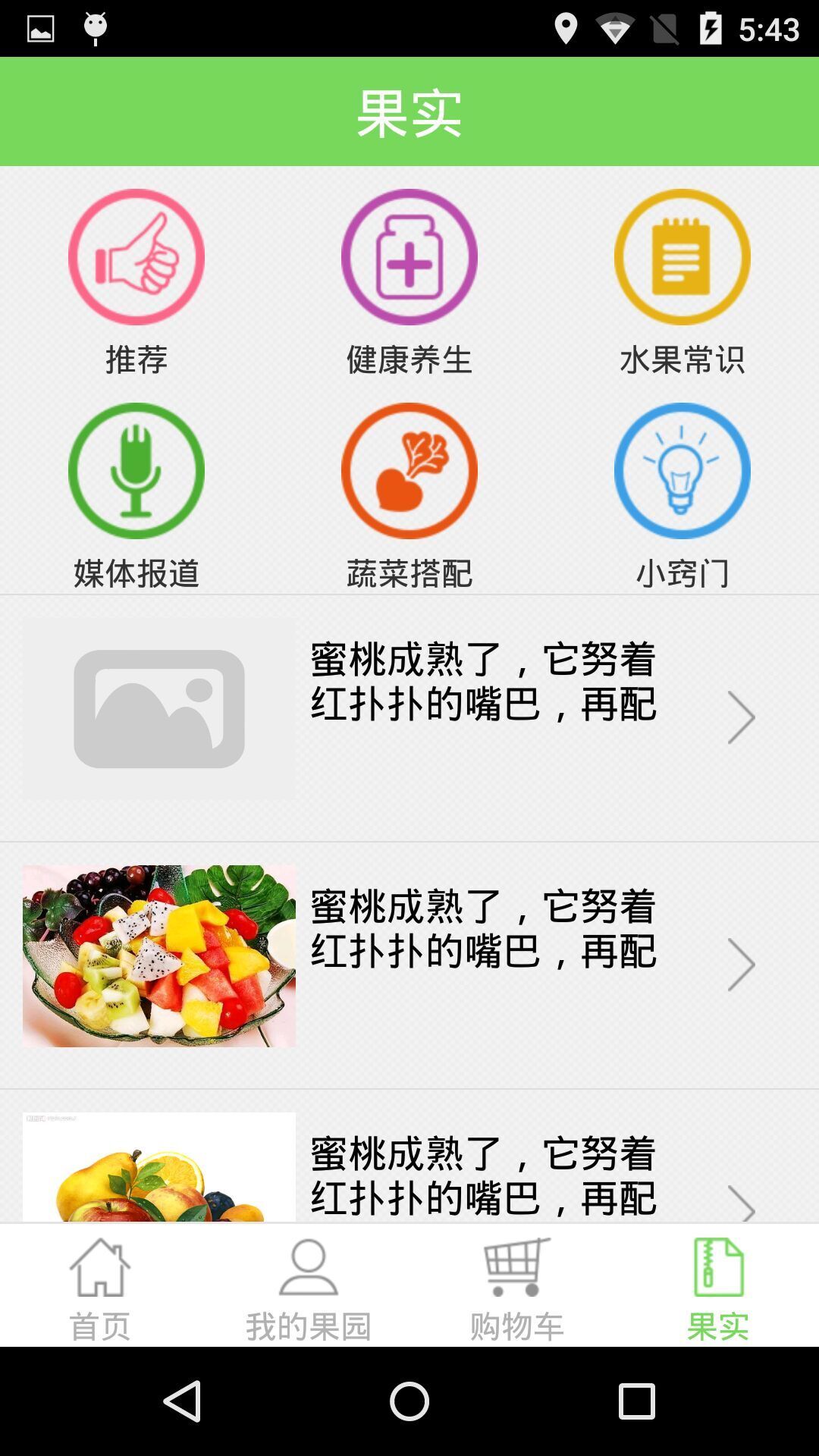
Task: Open 健康养生 health jar icon
Action: (410, 258)
